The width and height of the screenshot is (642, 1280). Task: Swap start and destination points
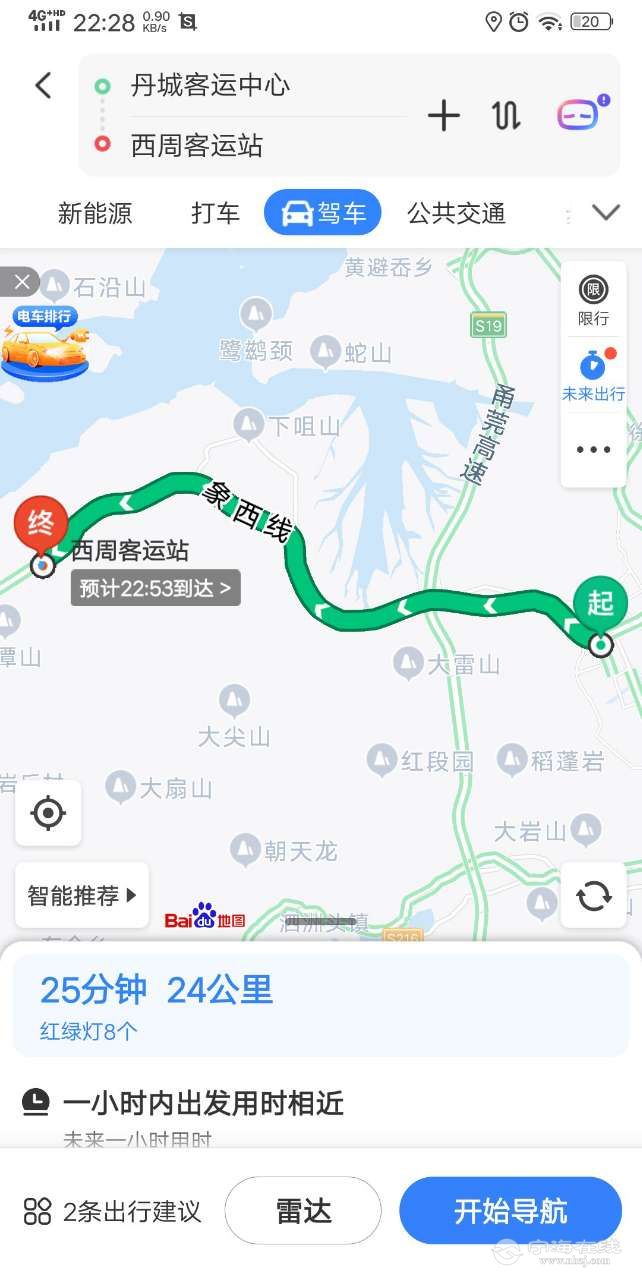(506, 116)
